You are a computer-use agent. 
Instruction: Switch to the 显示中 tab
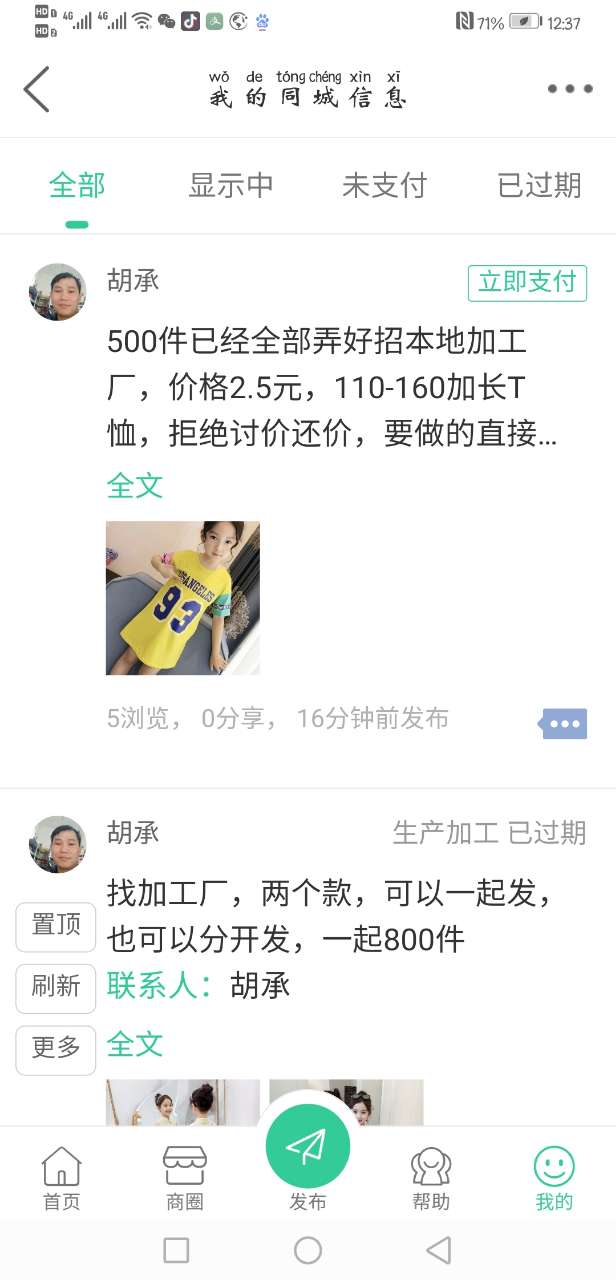click(x=231, y=186)
